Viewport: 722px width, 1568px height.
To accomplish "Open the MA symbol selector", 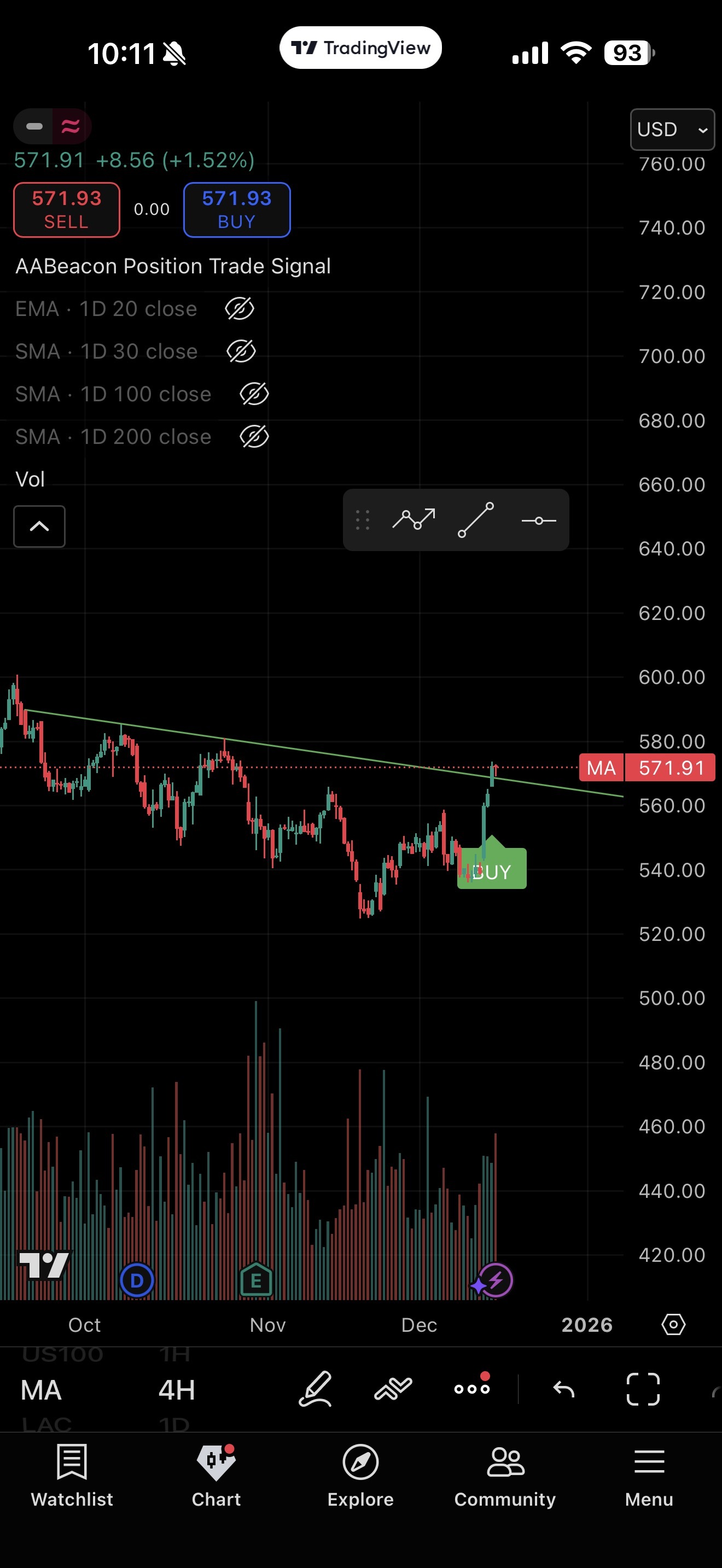I will [42, 1390].
